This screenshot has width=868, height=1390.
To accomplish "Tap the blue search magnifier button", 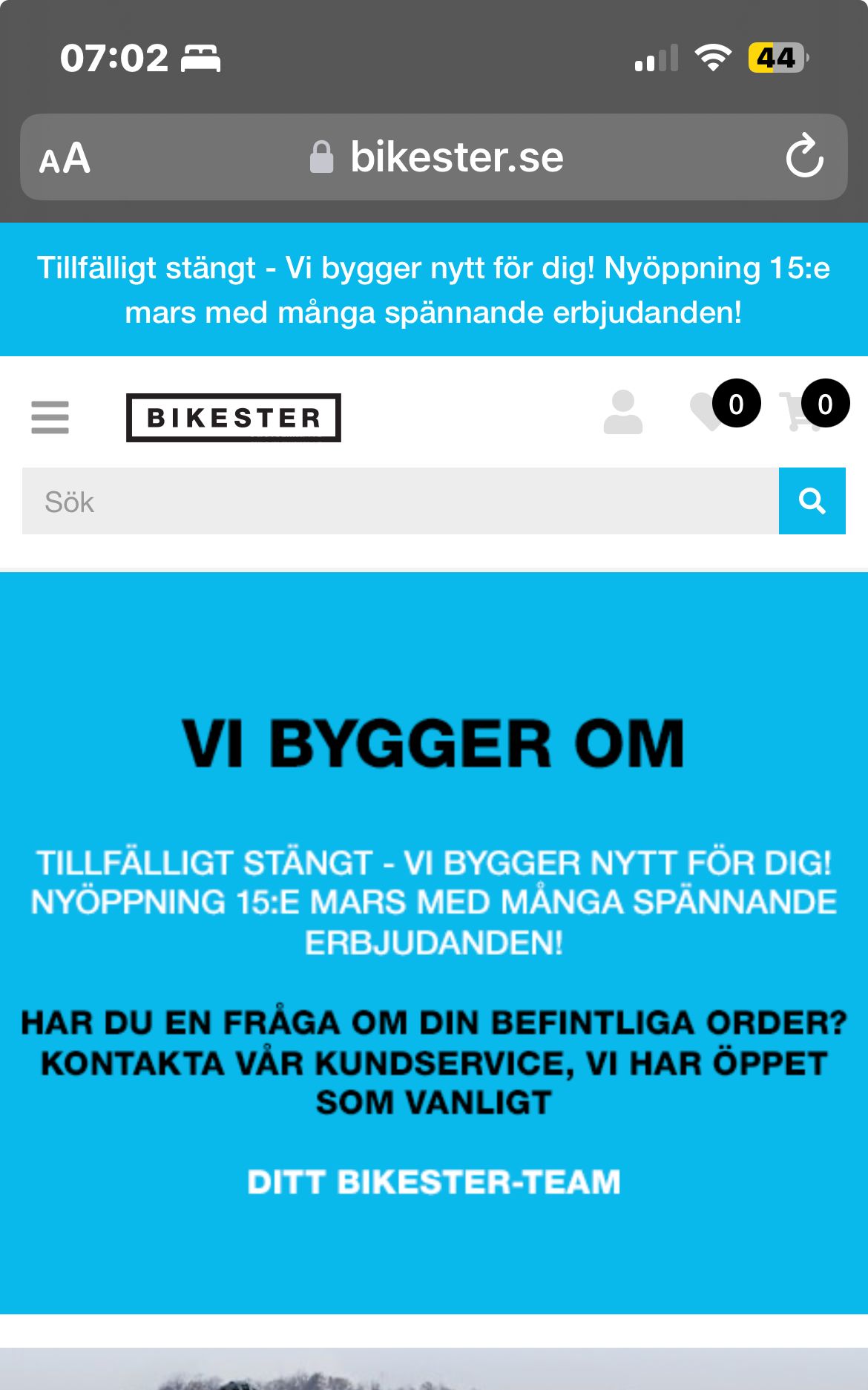I will 812,502.
